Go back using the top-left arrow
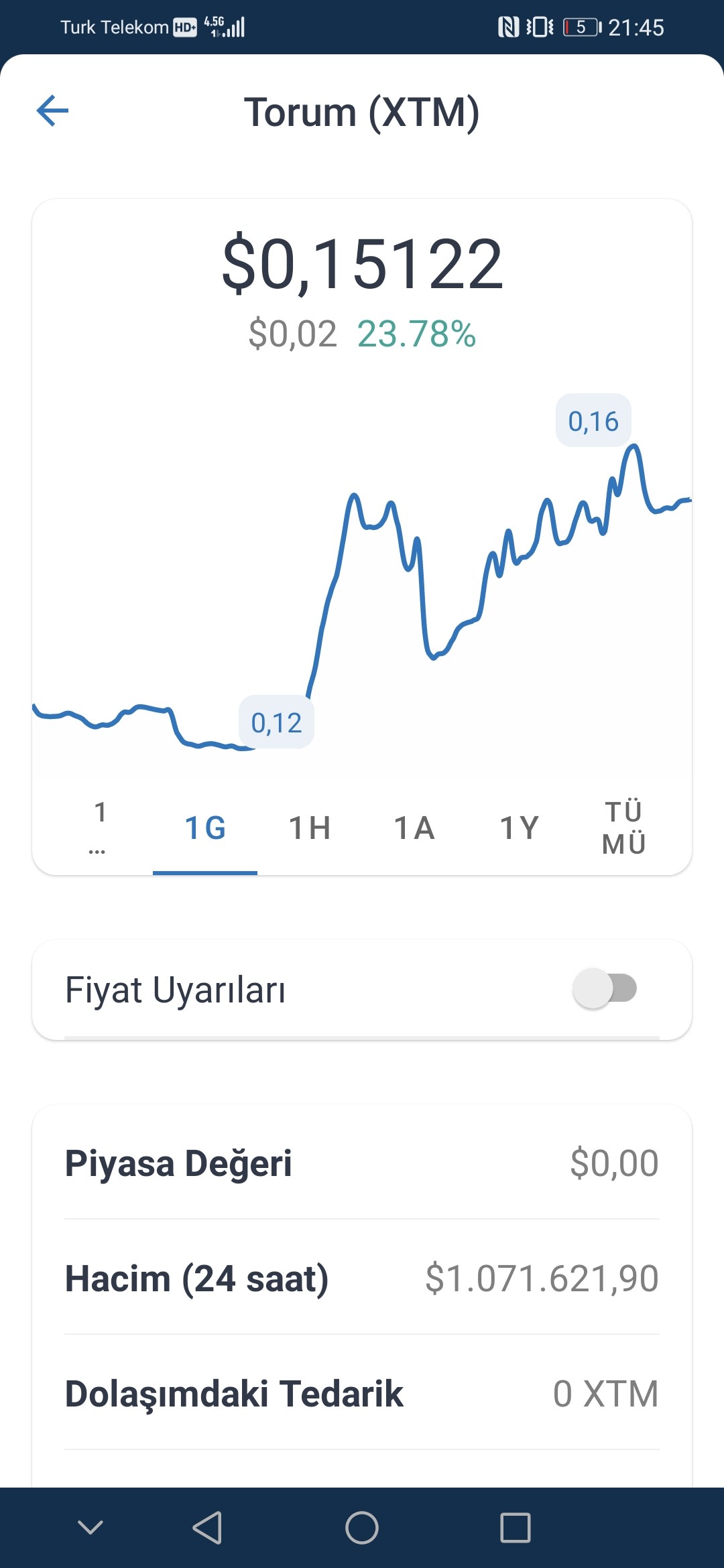This screenshot has width=724, height=1568. coord(52,111)
